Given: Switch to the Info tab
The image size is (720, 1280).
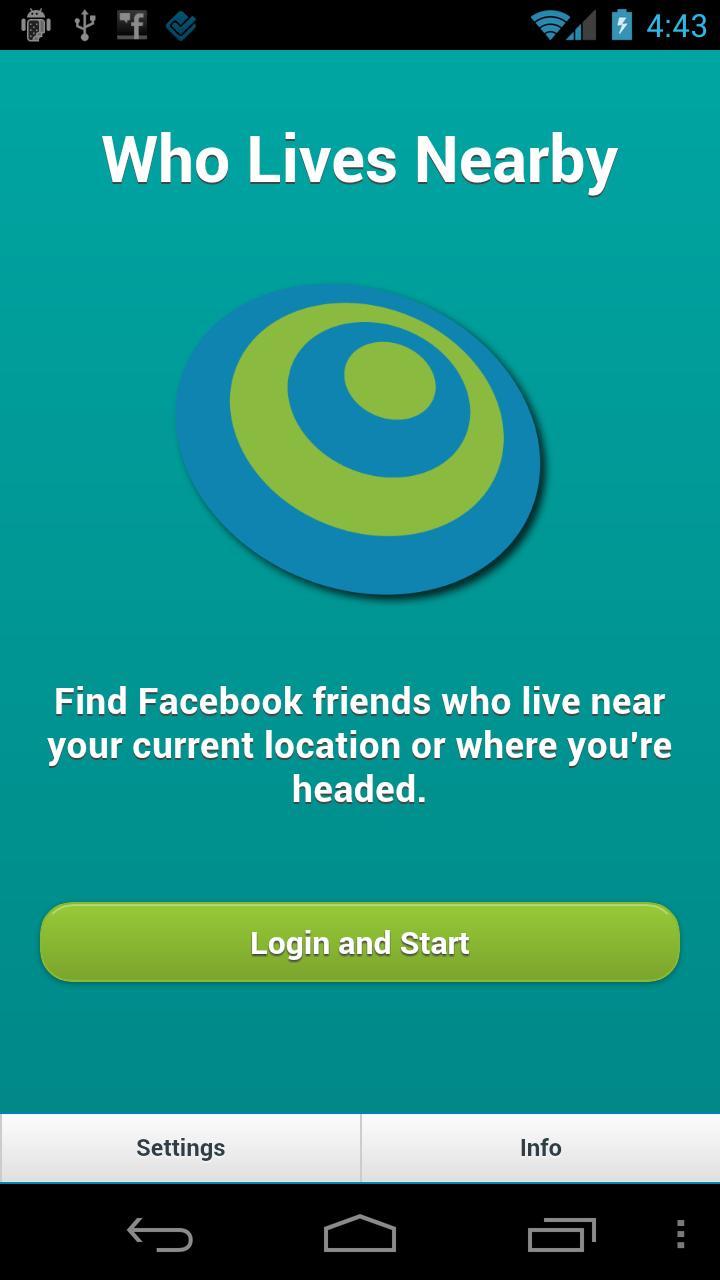Looking at the screenshot, I should pos(540,1147).
